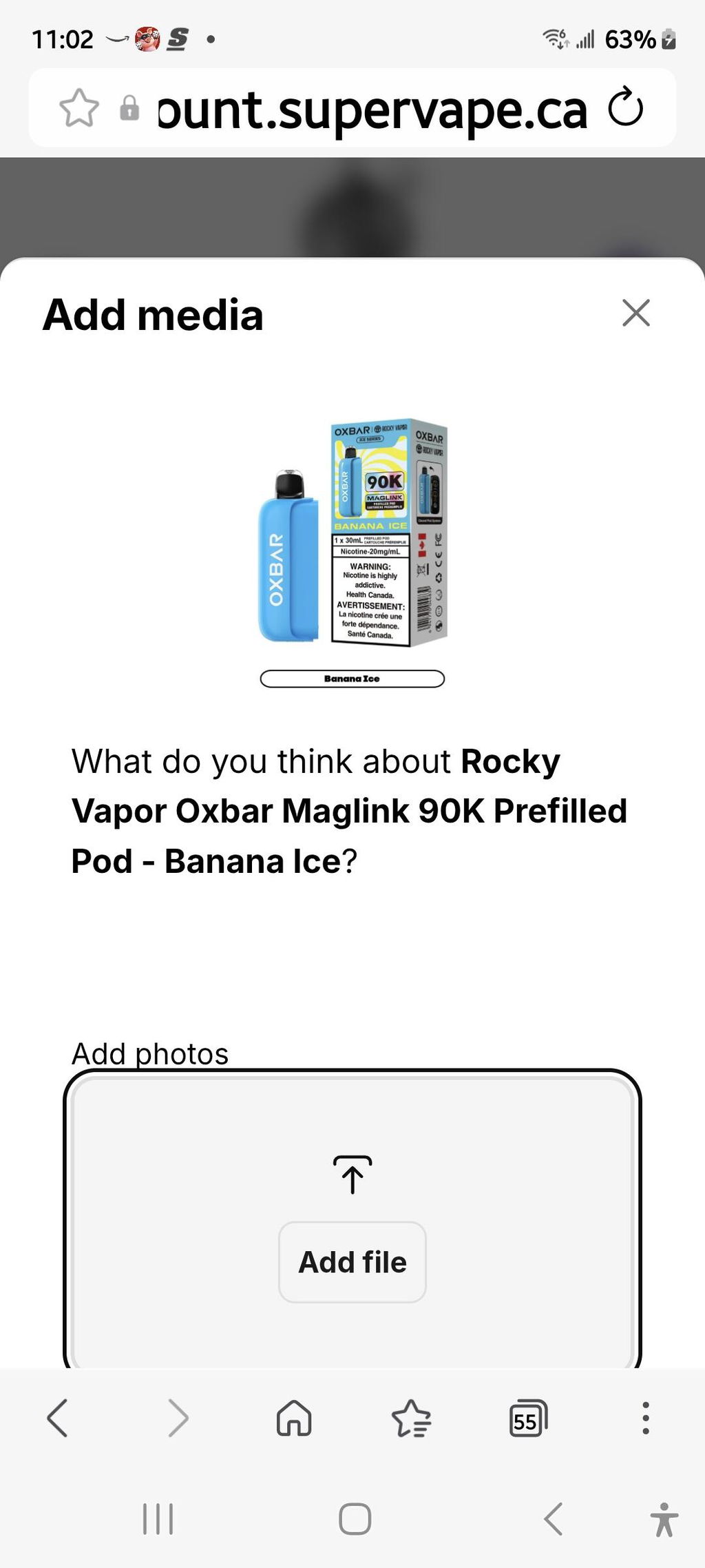This screenshot has width=705, height=1568.
Task: Reload the supervape.ca page
Action: [626, 107]
